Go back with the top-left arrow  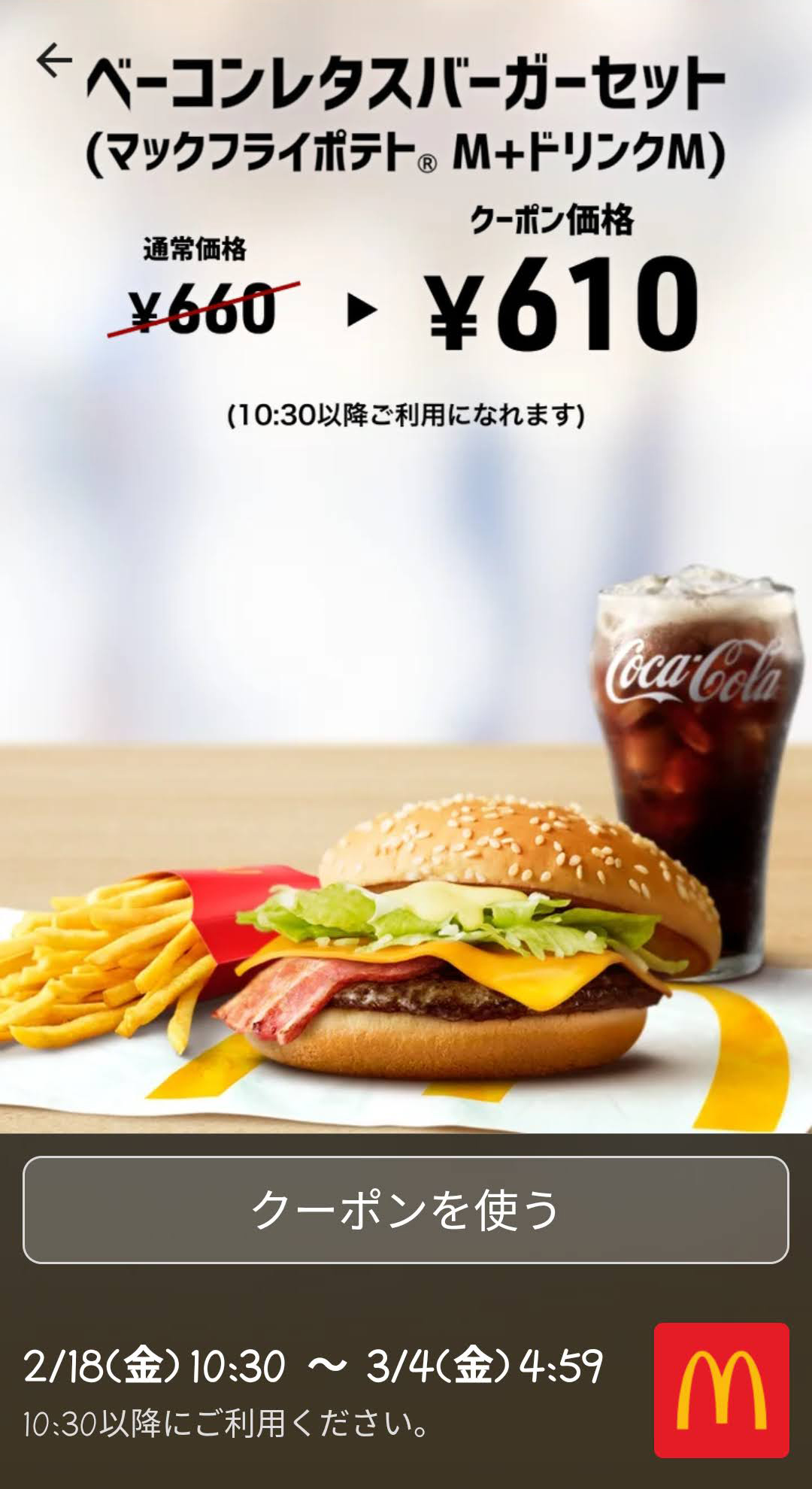point(54,60)
